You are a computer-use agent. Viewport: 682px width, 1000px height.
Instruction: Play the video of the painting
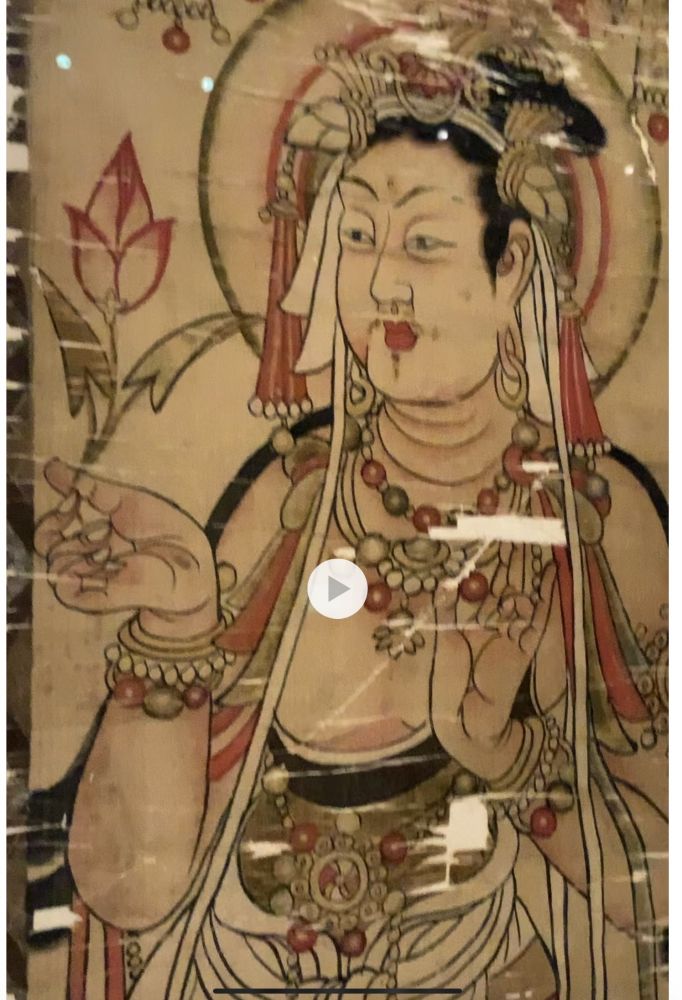click(337, 589)
